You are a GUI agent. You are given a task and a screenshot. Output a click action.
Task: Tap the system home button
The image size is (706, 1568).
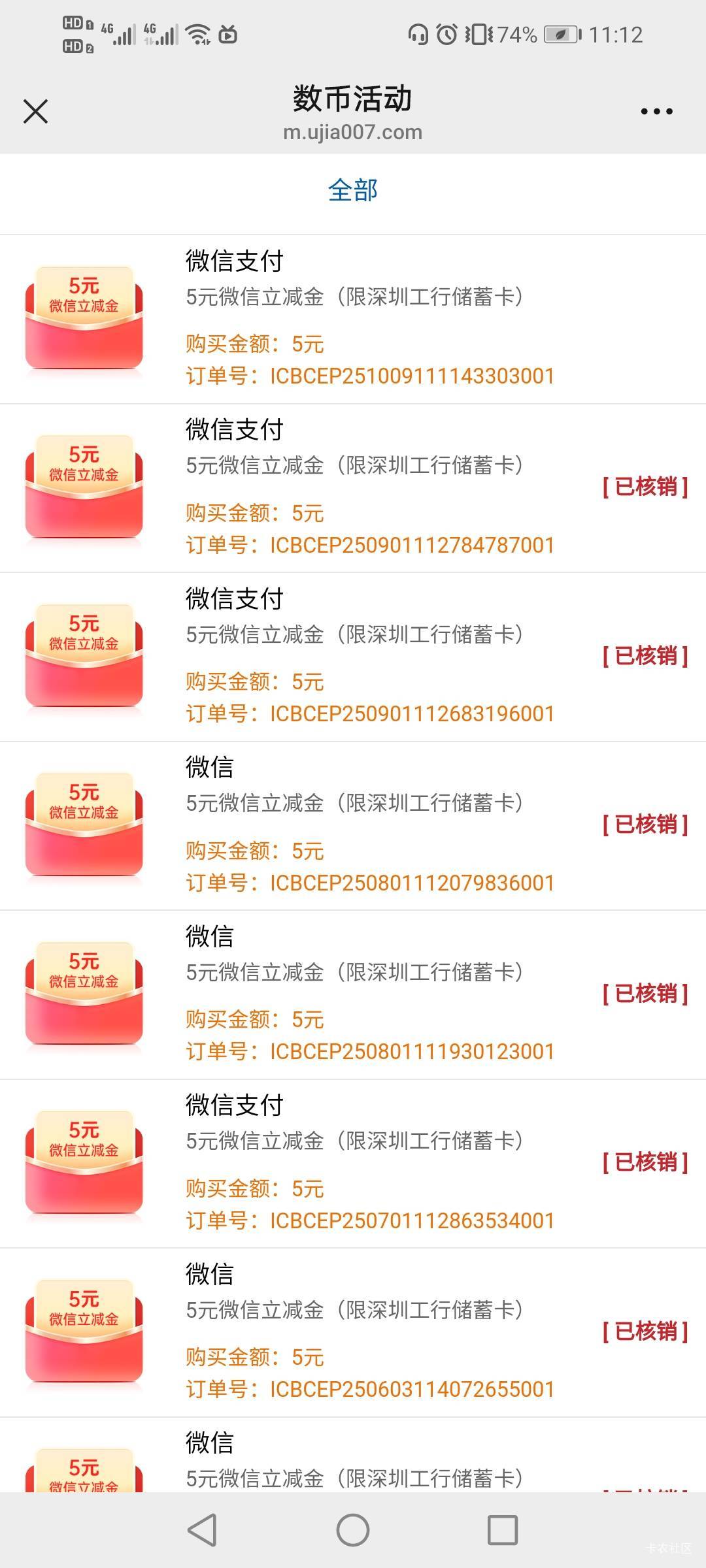[x=353, y=1529]
